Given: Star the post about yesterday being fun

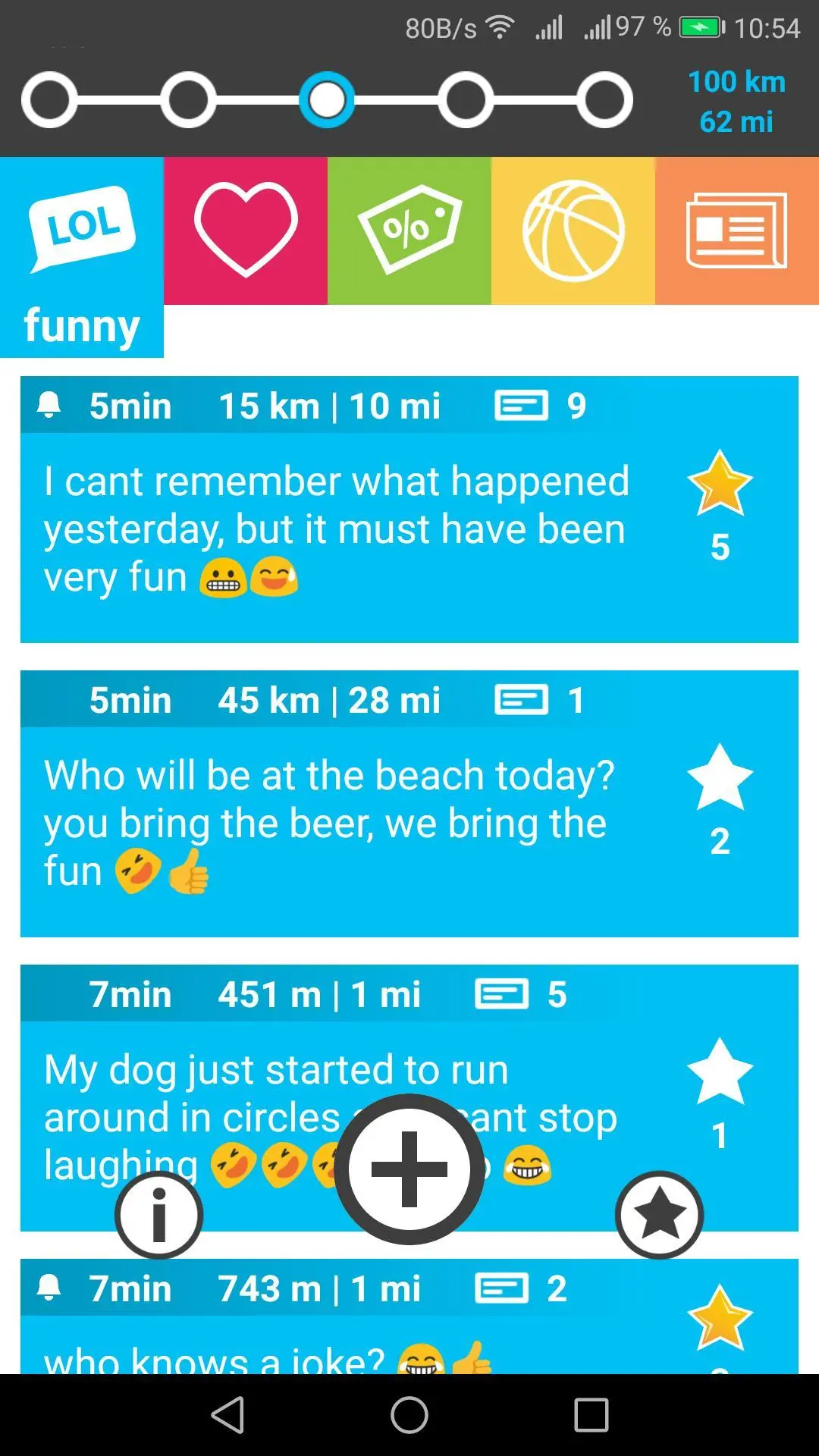Looking at the screenshot, I should [x=720, y=483].
